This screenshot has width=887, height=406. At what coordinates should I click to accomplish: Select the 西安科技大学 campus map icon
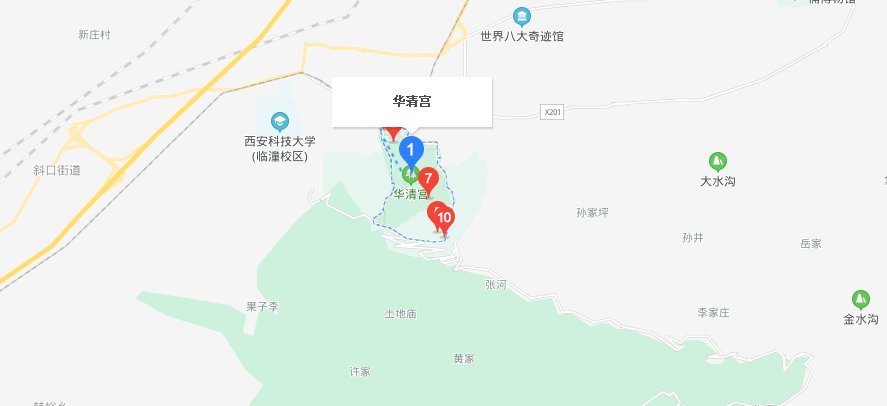pos(279,121)
